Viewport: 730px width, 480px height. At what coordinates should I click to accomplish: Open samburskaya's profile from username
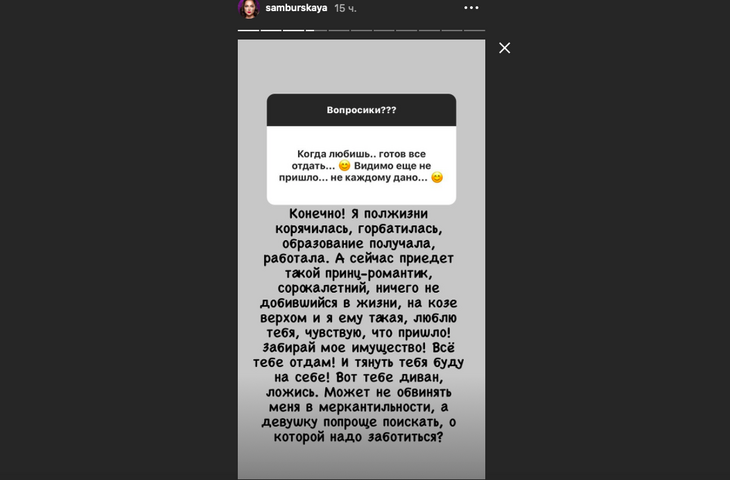296,8
